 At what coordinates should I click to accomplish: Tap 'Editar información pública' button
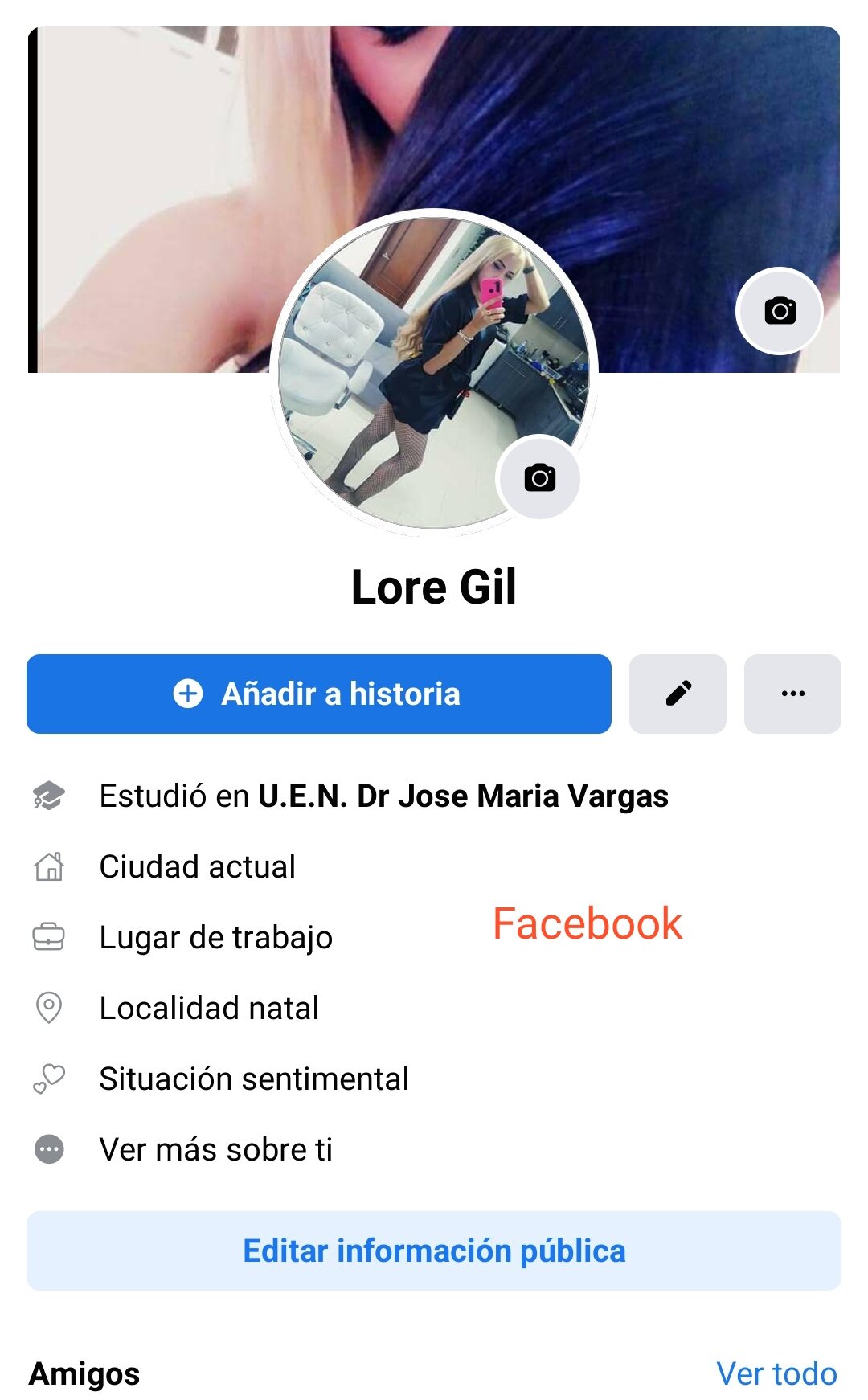(x=434, y=1251)
